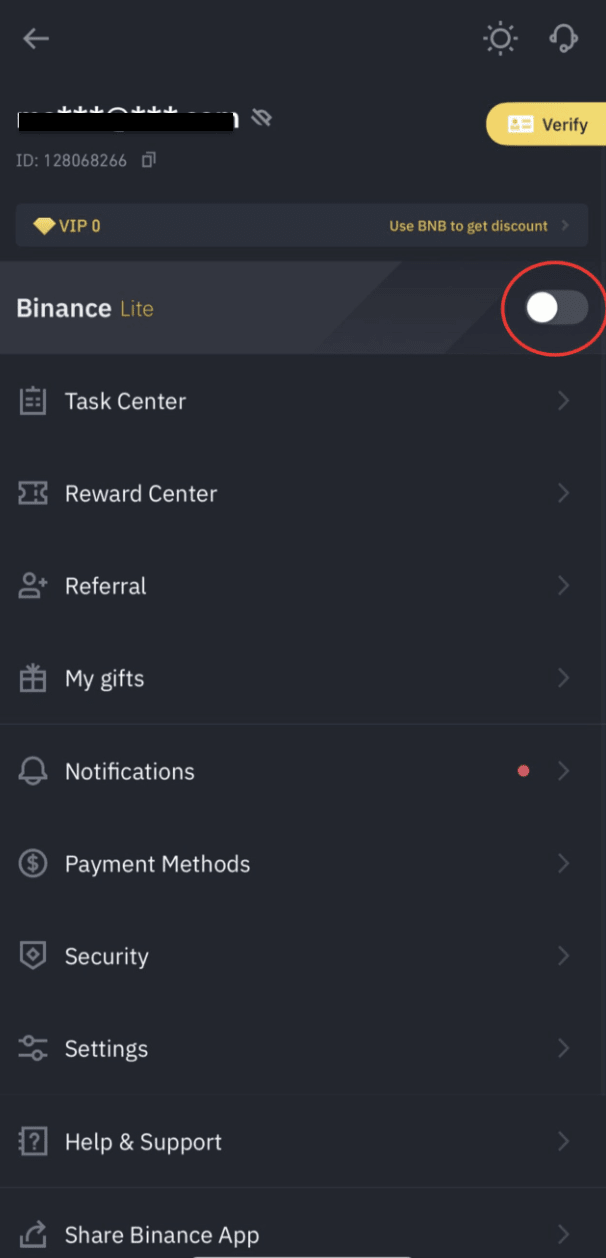Image resolution: width=606 pixels, height=1258 pixels.
Task: Hide account email with the eye icon
Action: pos(262,119)
